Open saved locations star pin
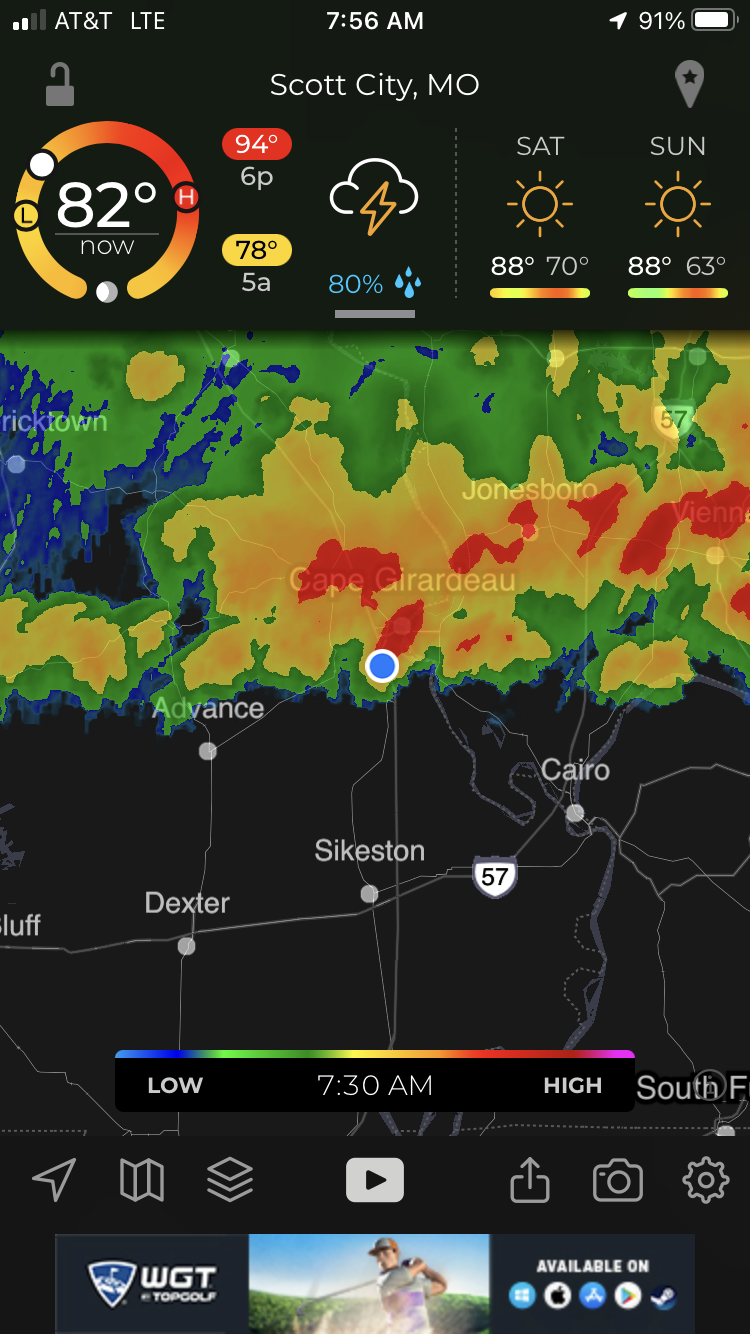 coord(689,85)
